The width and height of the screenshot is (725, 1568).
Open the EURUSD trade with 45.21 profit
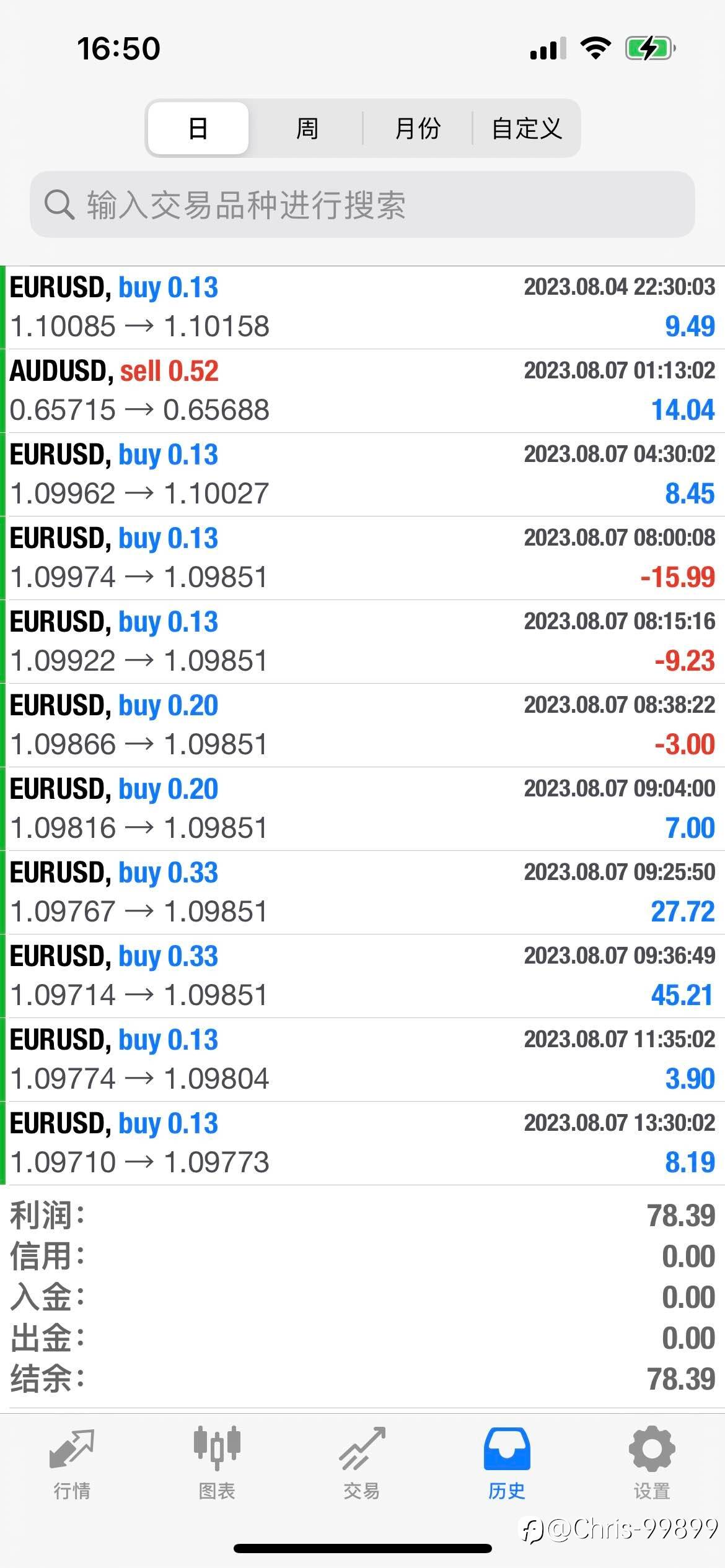click(x=362, y=976)
